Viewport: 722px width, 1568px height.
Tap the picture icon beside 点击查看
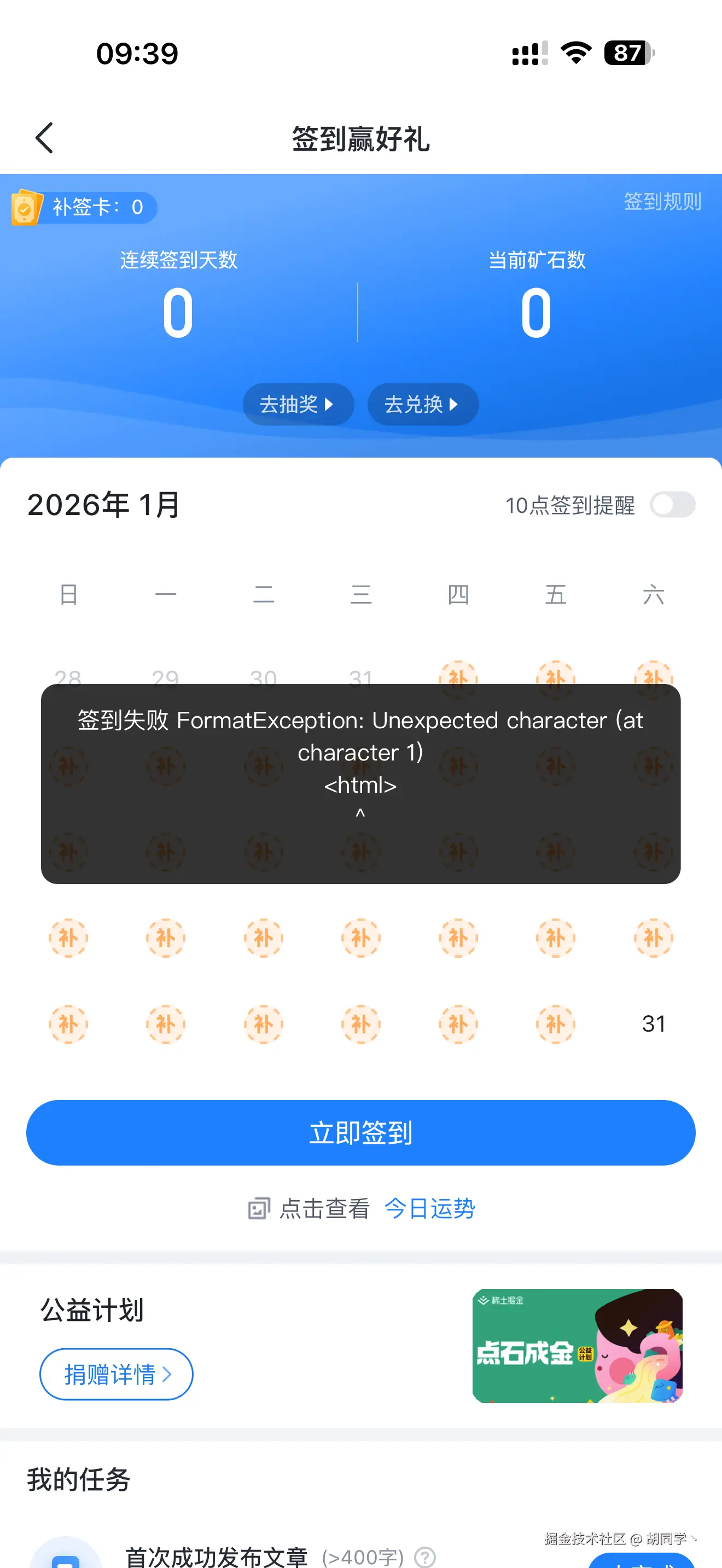pos(259,1208)
